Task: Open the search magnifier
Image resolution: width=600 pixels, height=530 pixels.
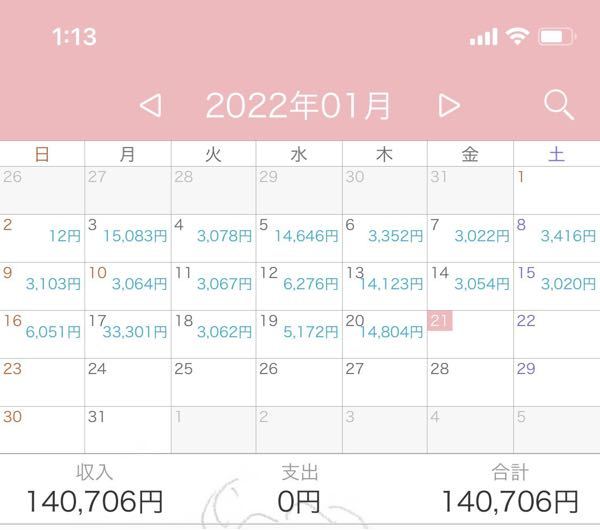Action: pyautogui.click(x=559, y=104)
